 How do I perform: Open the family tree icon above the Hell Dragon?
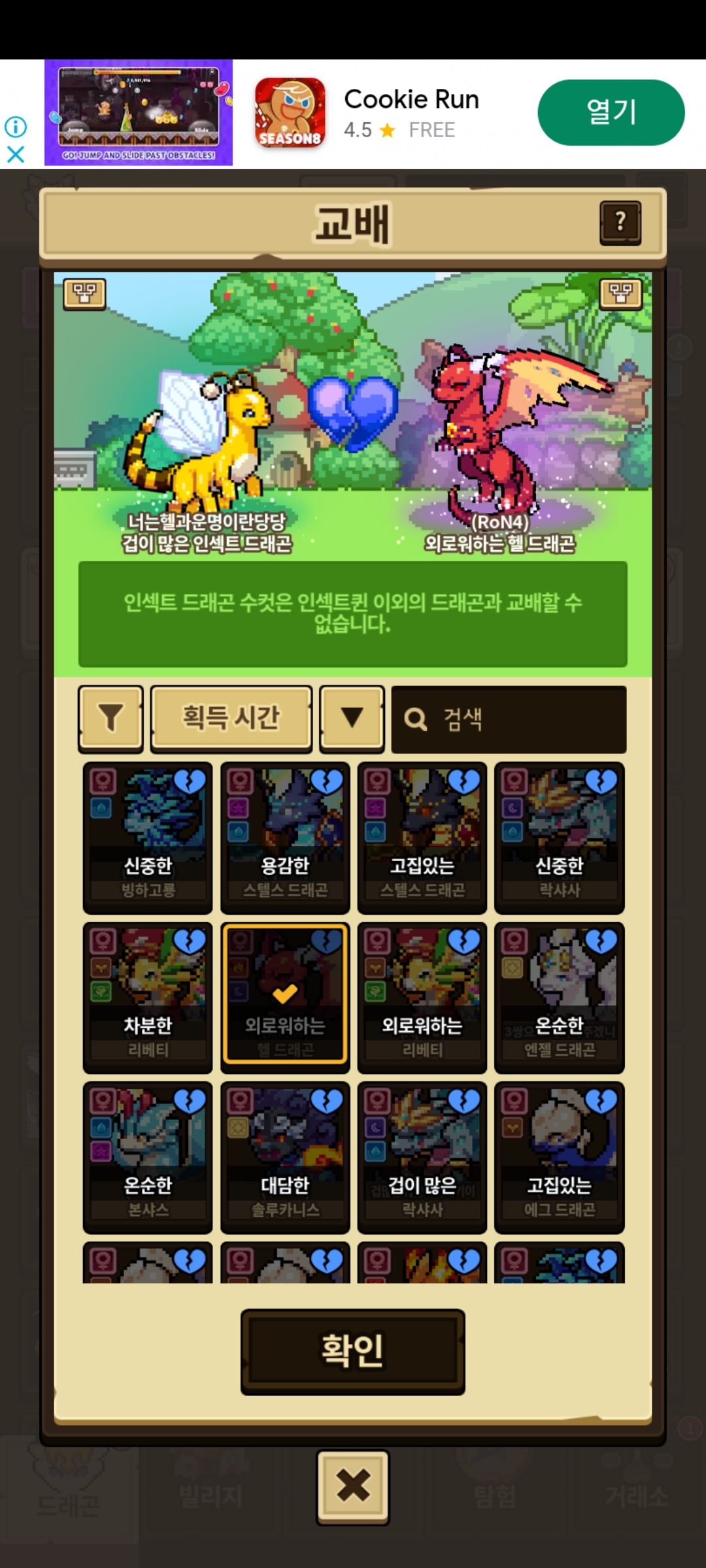(620, 294)
